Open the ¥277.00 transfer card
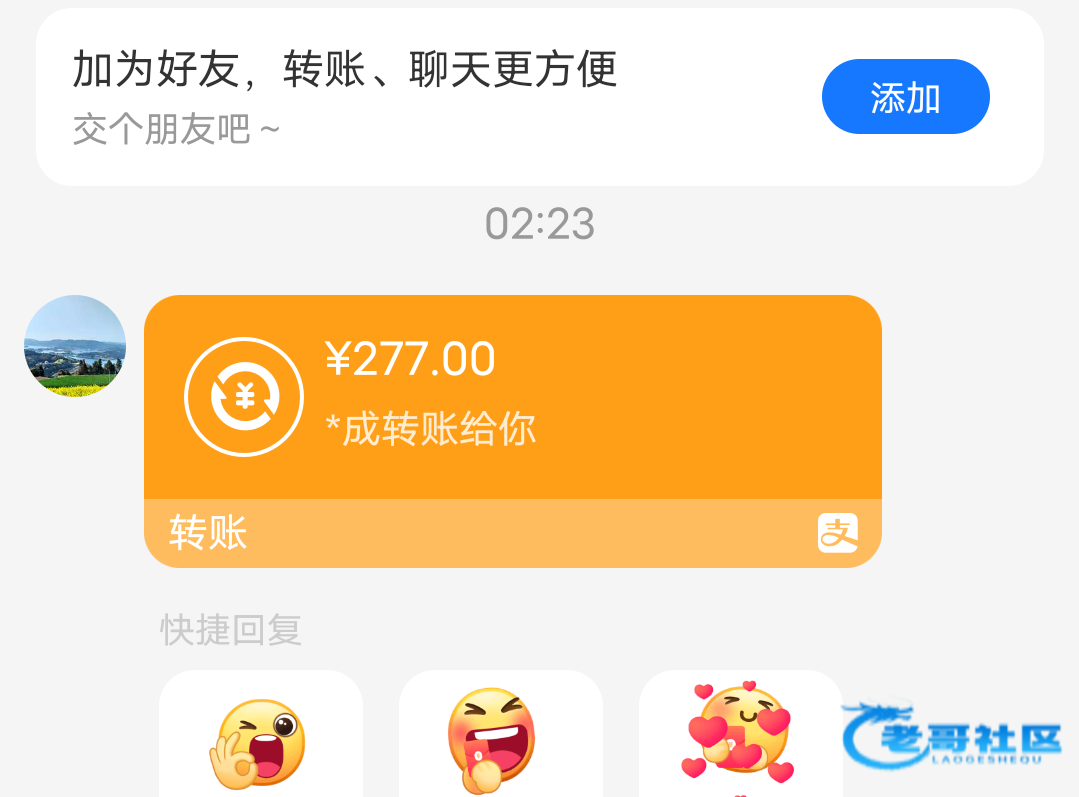Viewport: 1079px width, 797px height. (512, 400)
